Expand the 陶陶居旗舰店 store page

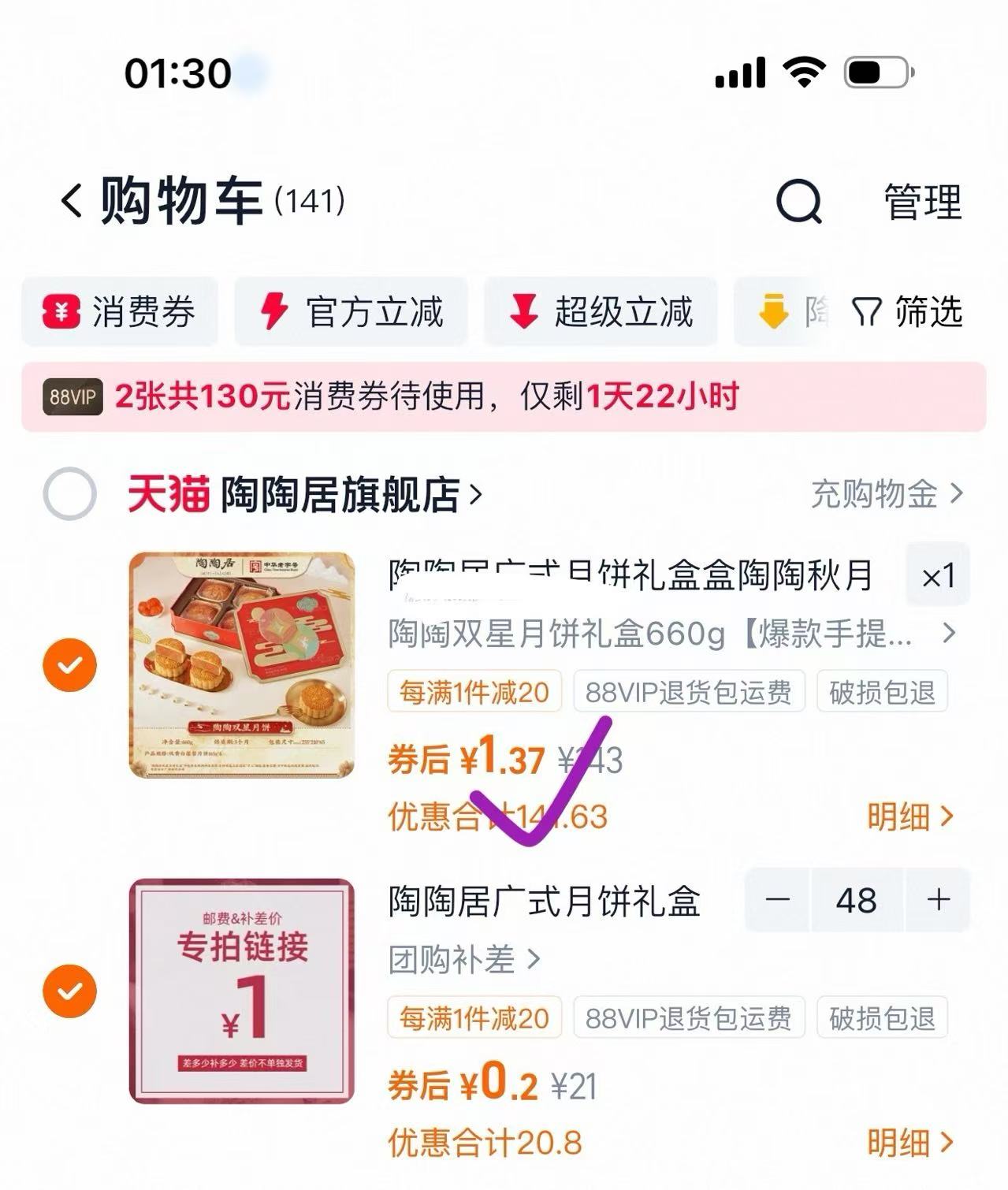473,495
